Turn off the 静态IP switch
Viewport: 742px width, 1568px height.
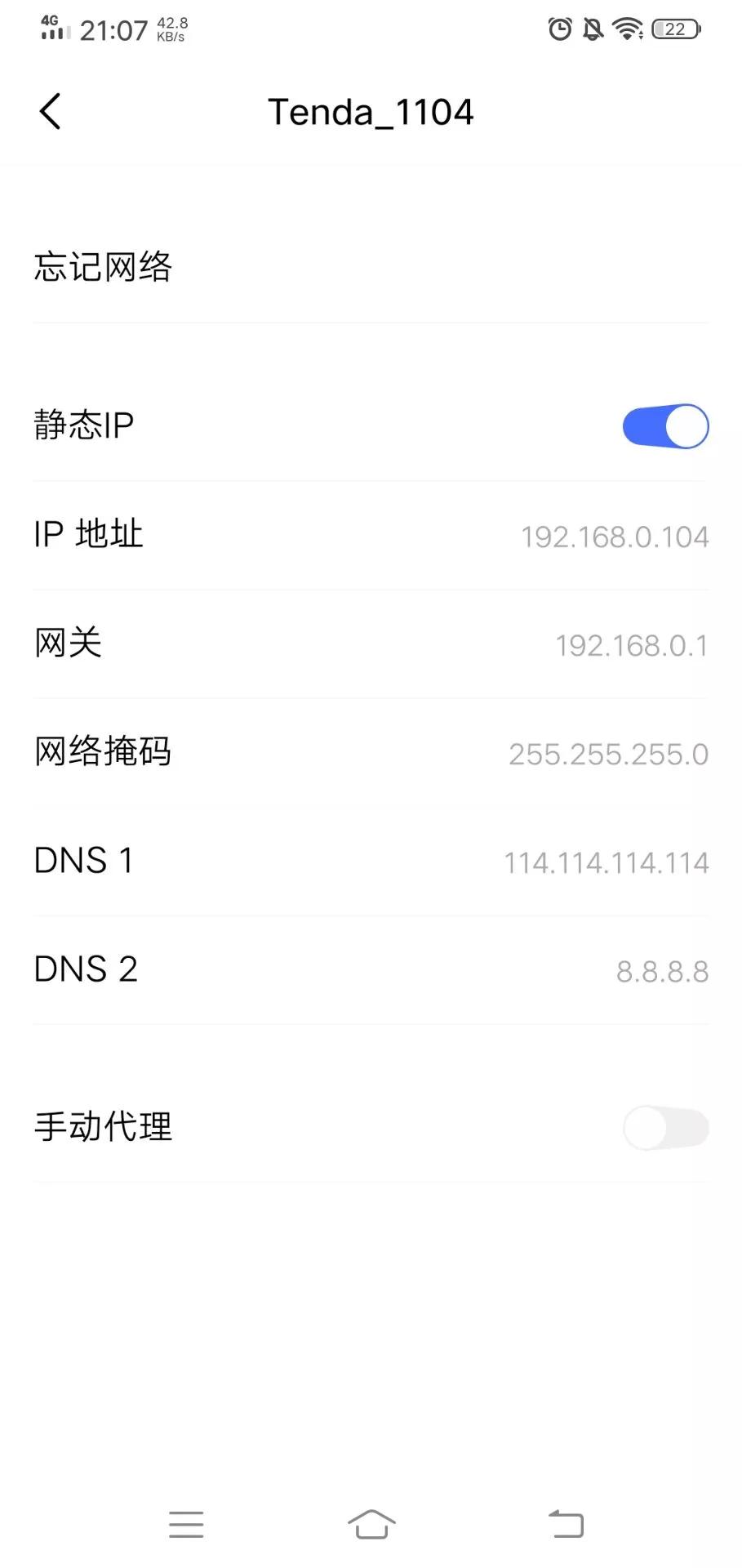(665, 426)
